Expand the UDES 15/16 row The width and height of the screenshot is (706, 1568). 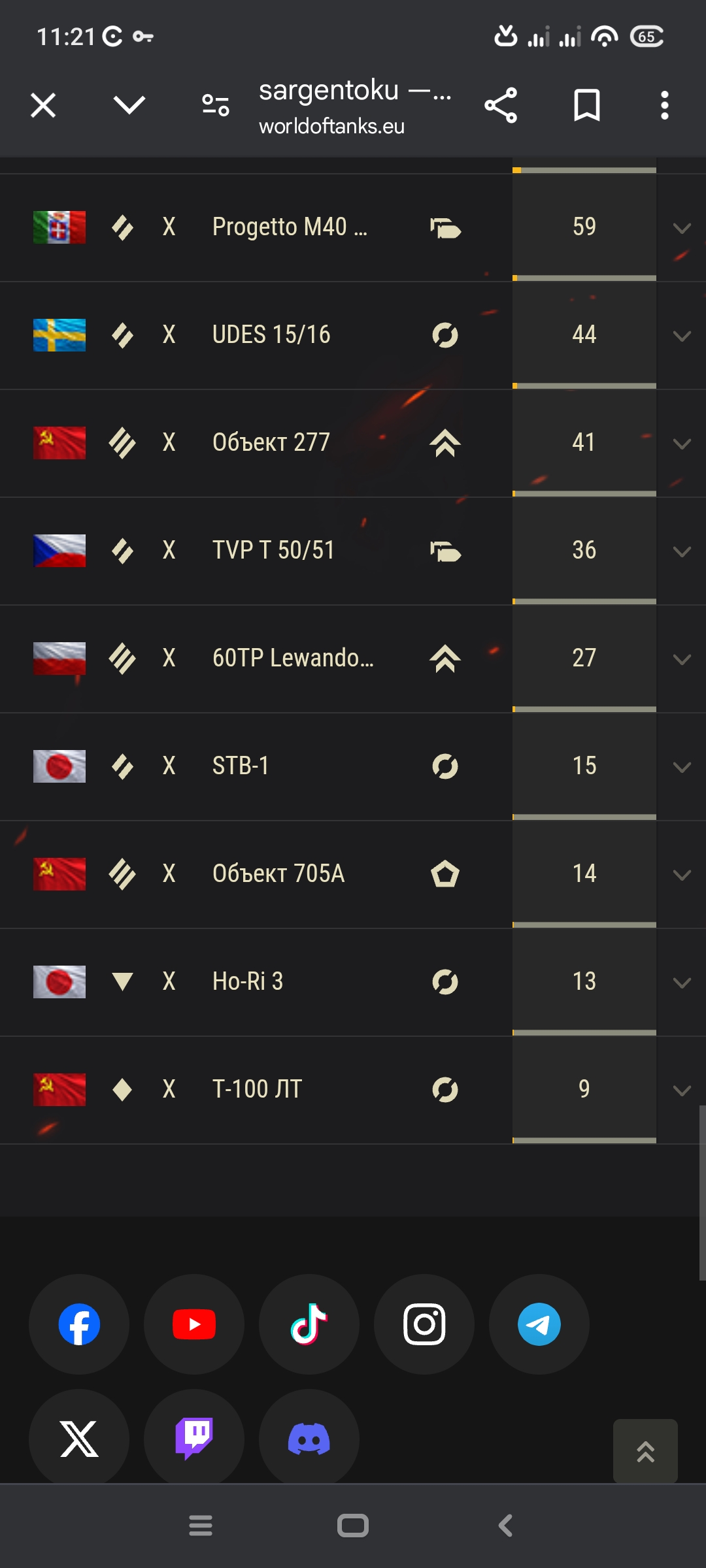click(x=682, y=336)
